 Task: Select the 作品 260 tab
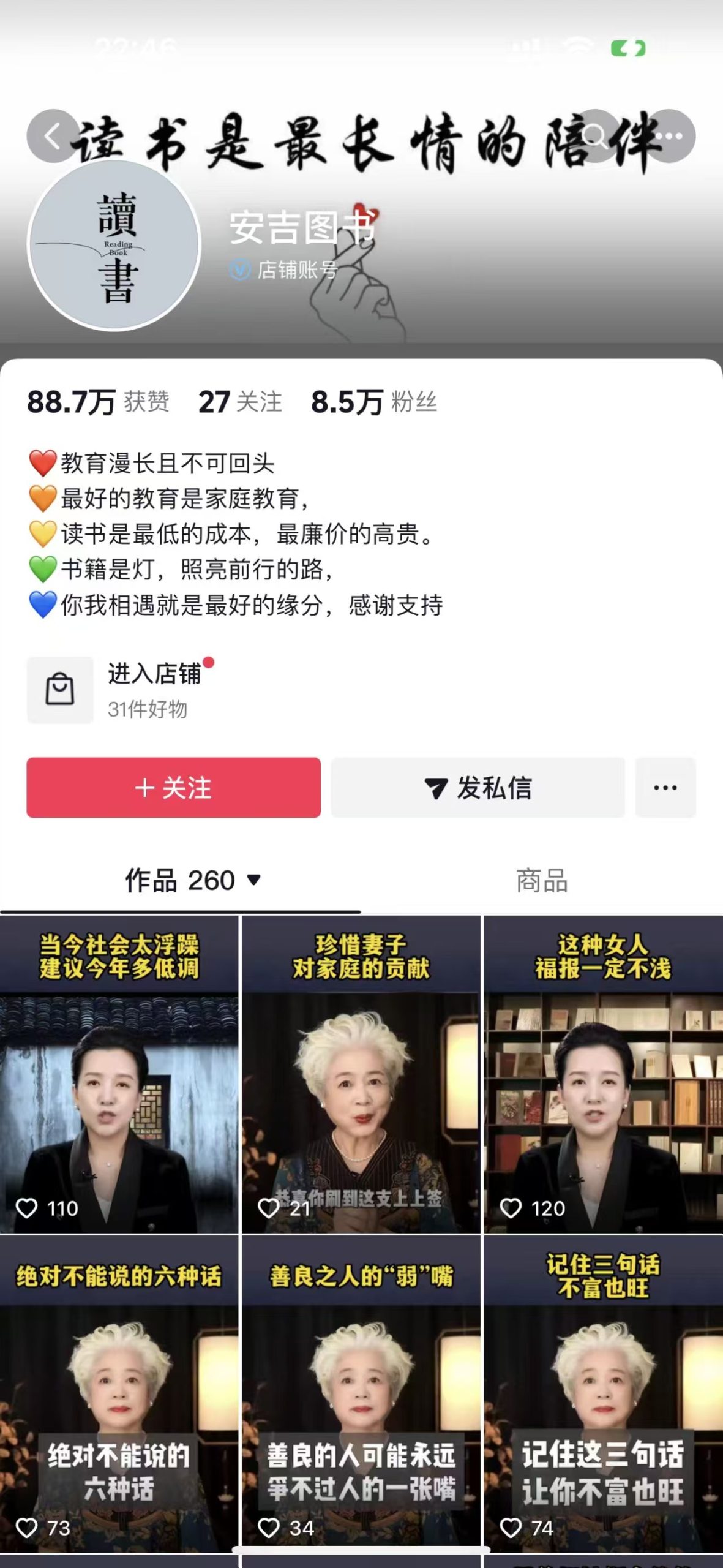coord(184,881)
